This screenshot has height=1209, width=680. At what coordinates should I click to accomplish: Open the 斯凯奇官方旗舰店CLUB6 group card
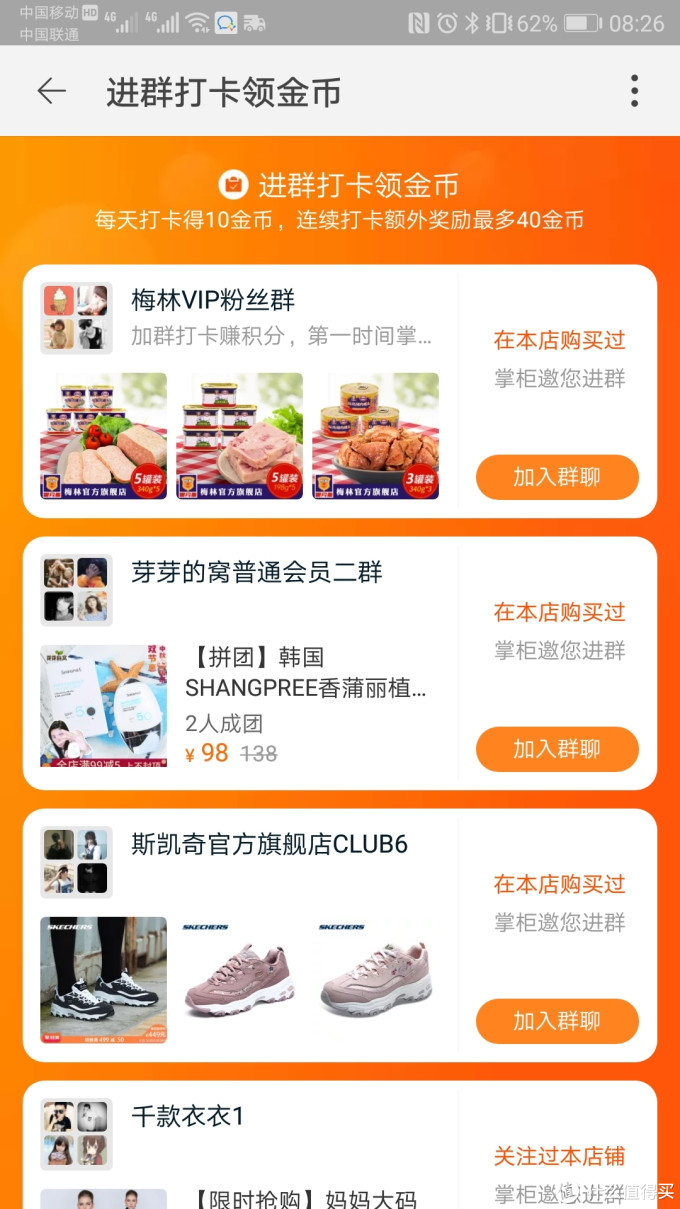pyautogui.click(x=269, y=844)
